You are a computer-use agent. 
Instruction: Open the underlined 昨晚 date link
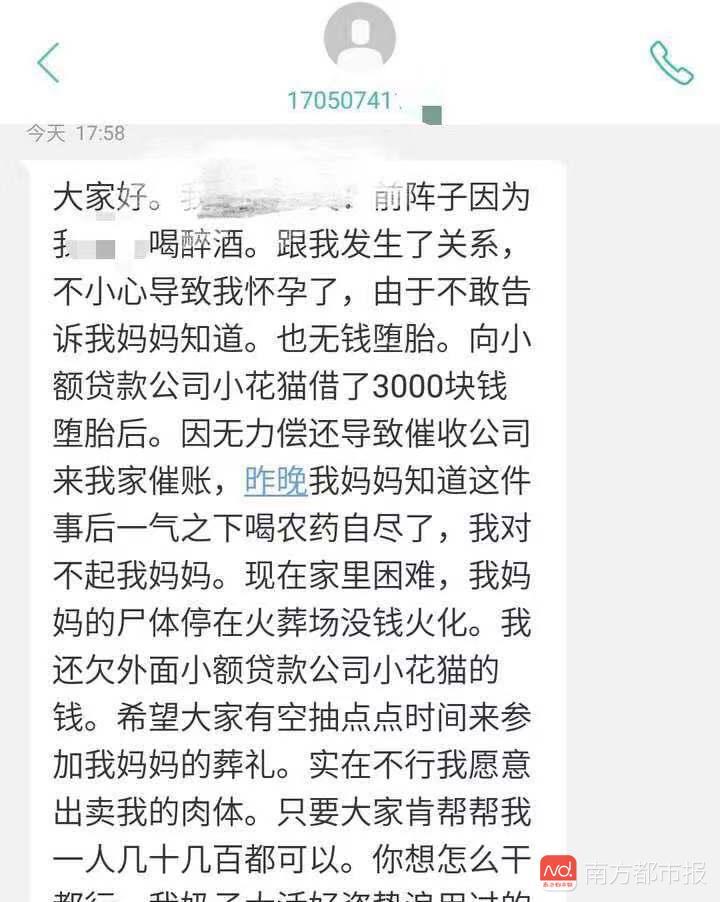click(x=276, y=481)
